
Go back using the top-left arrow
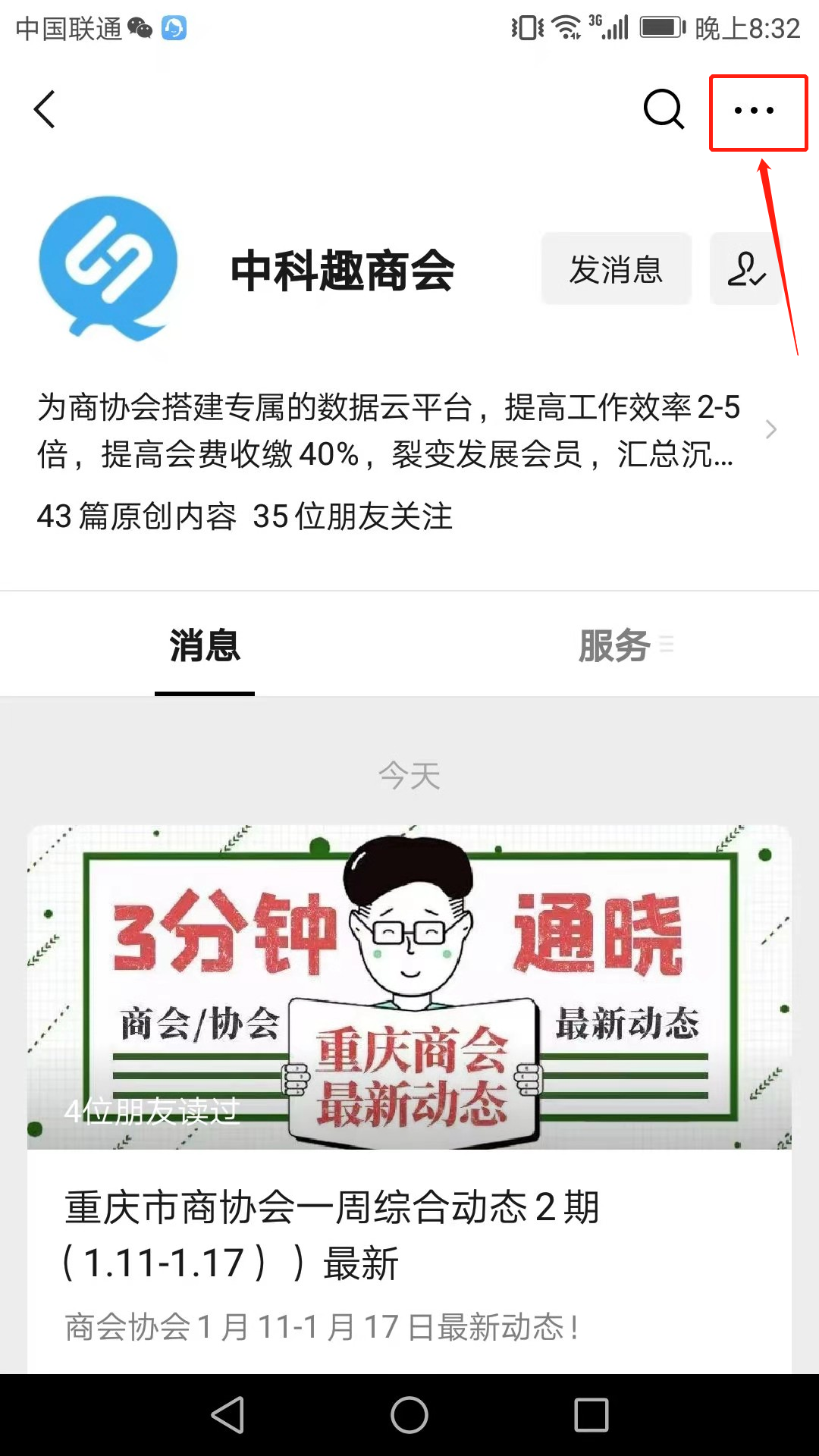pyautogui.click(x=45, y=110)
